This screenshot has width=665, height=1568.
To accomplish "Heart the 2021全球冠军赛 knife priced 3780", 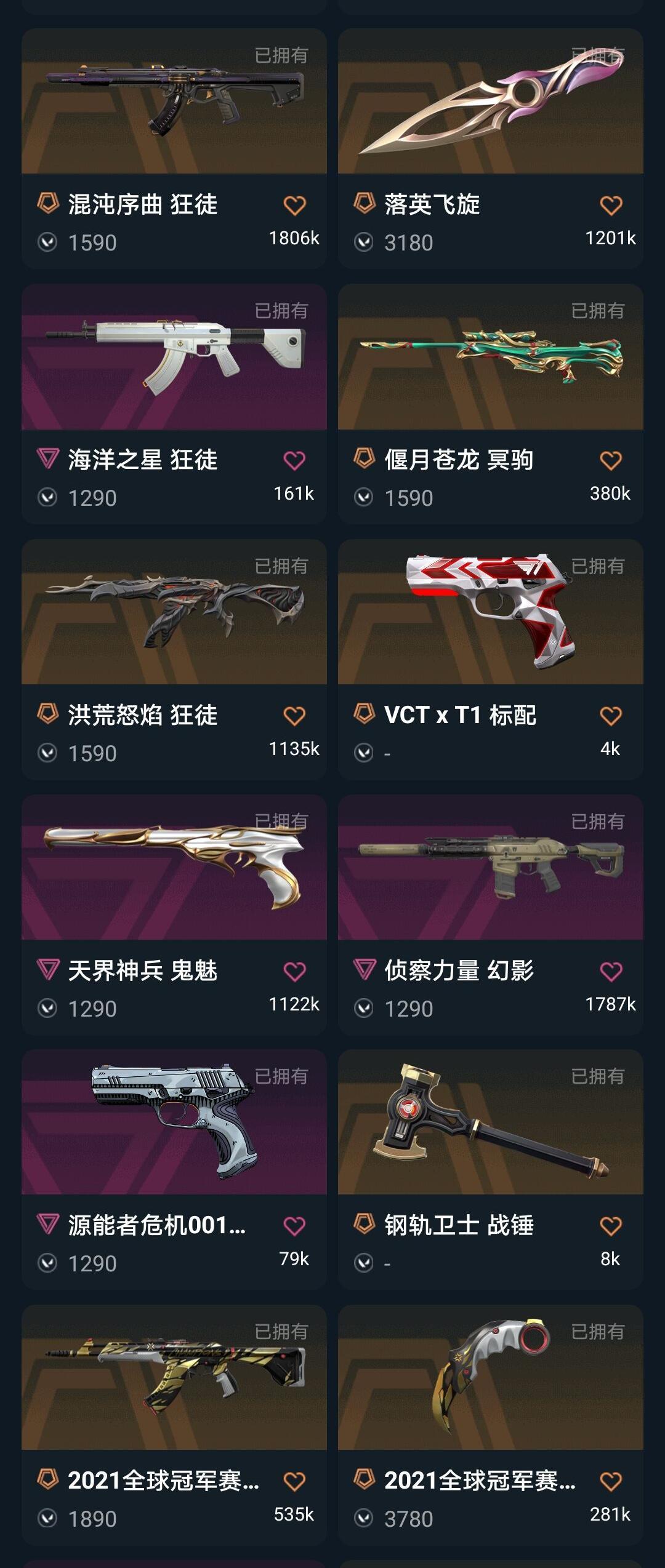I will point(611,1482).
